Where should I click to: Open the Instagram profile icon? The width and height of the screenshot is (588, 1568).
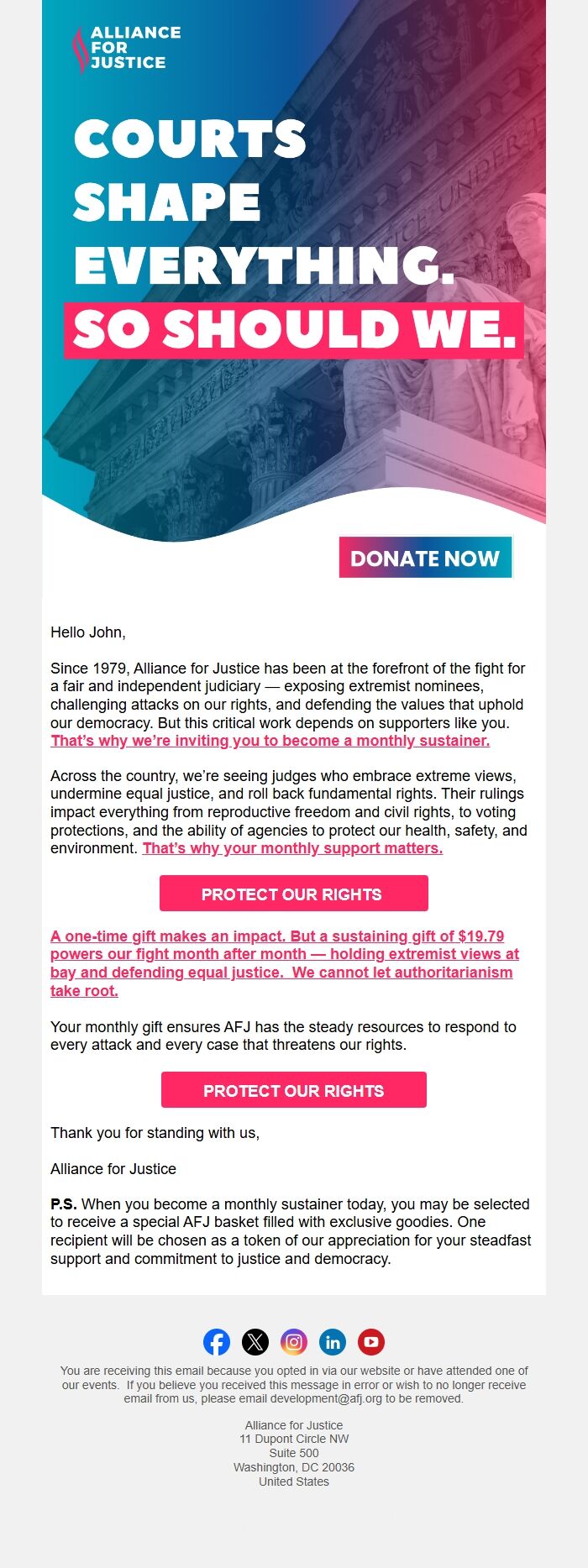coord(294,1342)
